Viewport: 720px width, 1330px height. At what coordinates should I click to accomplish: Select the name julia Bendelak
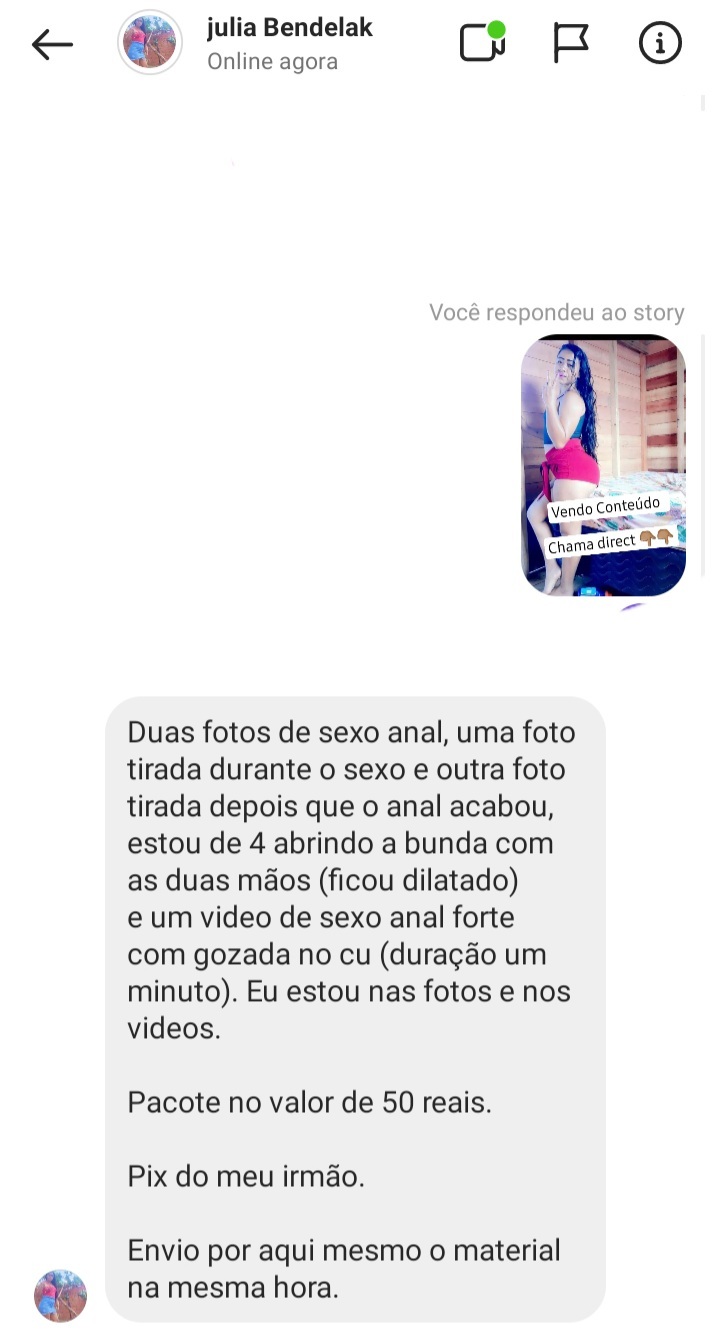tap(289, 27)
